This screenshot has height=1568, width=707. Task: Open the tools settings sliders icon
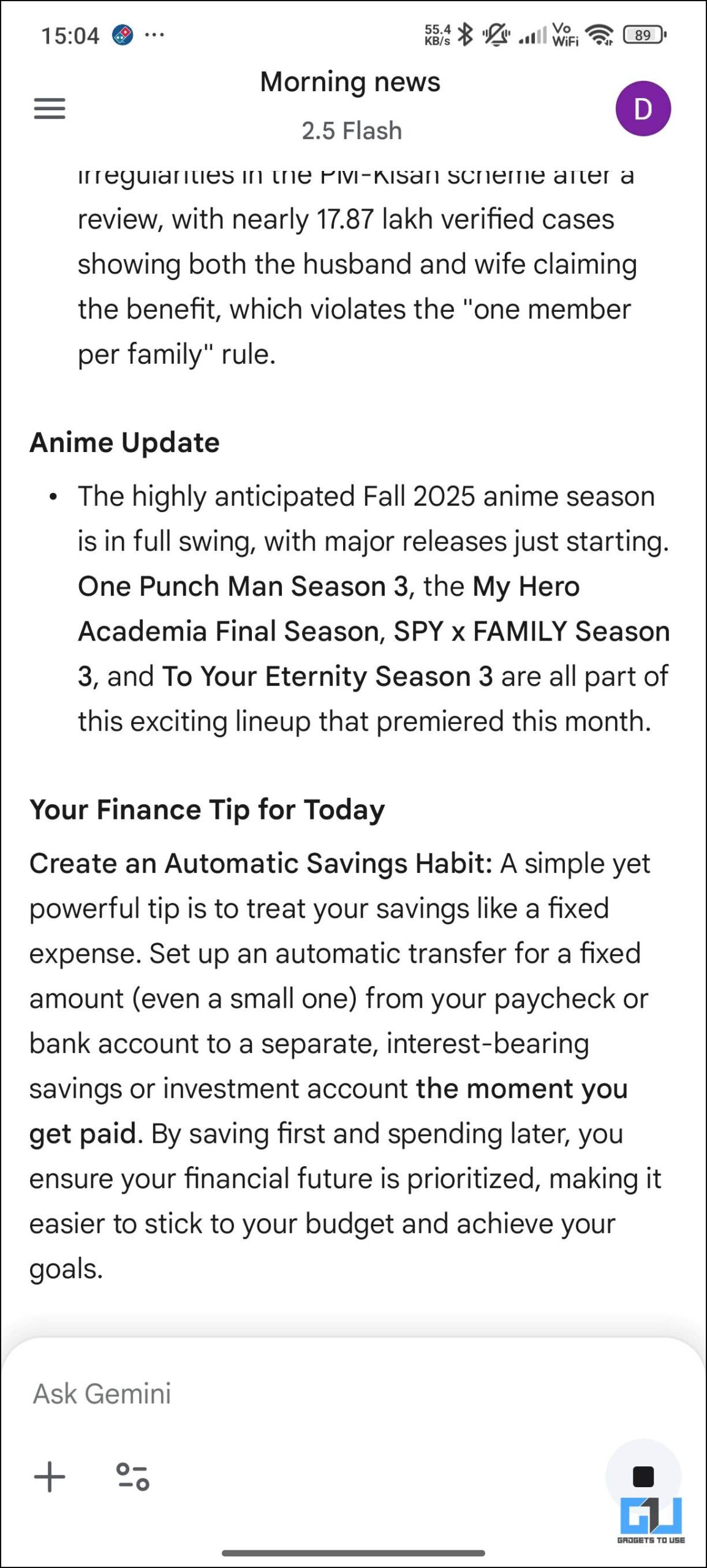133,1477
